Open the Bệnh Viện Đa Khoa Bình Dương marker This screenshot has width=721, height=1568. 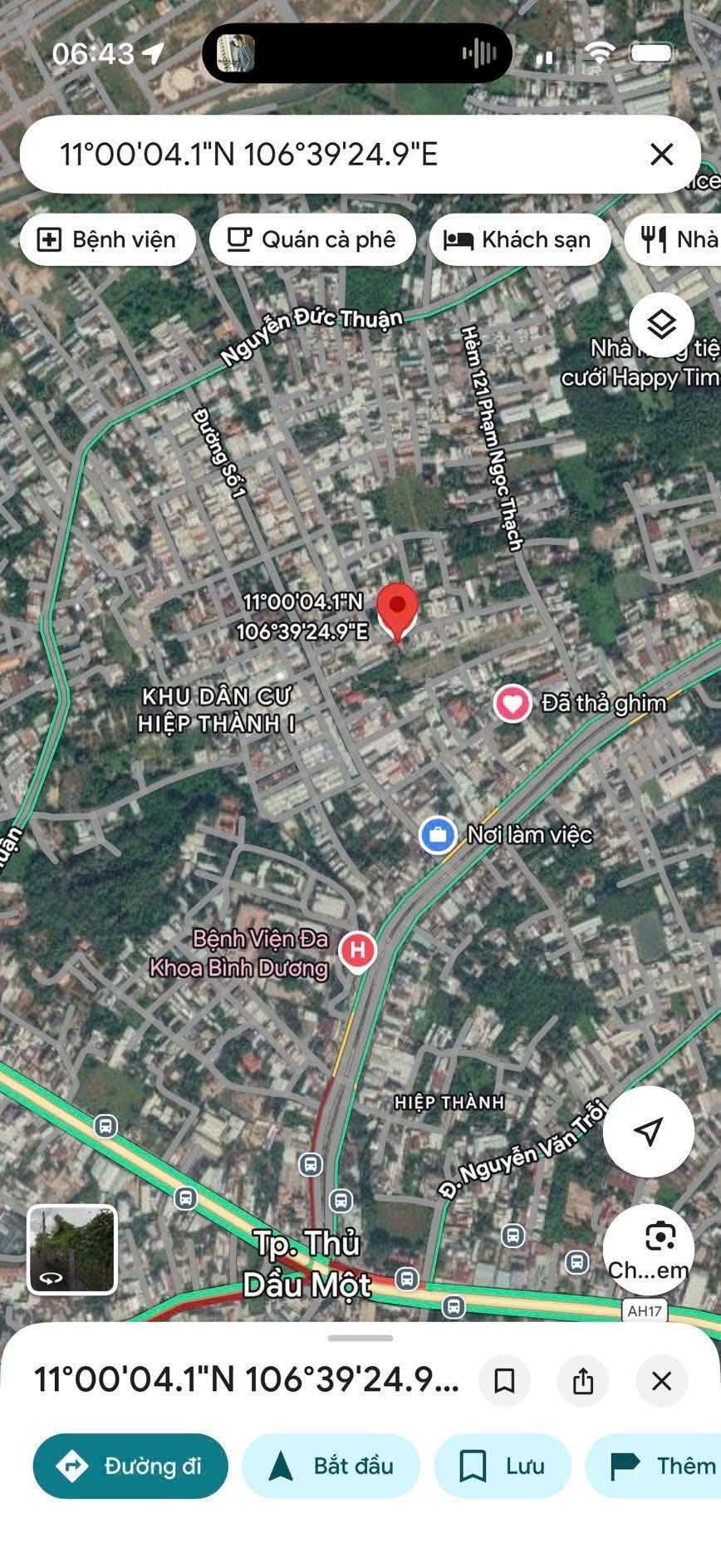tap(358, 950)
